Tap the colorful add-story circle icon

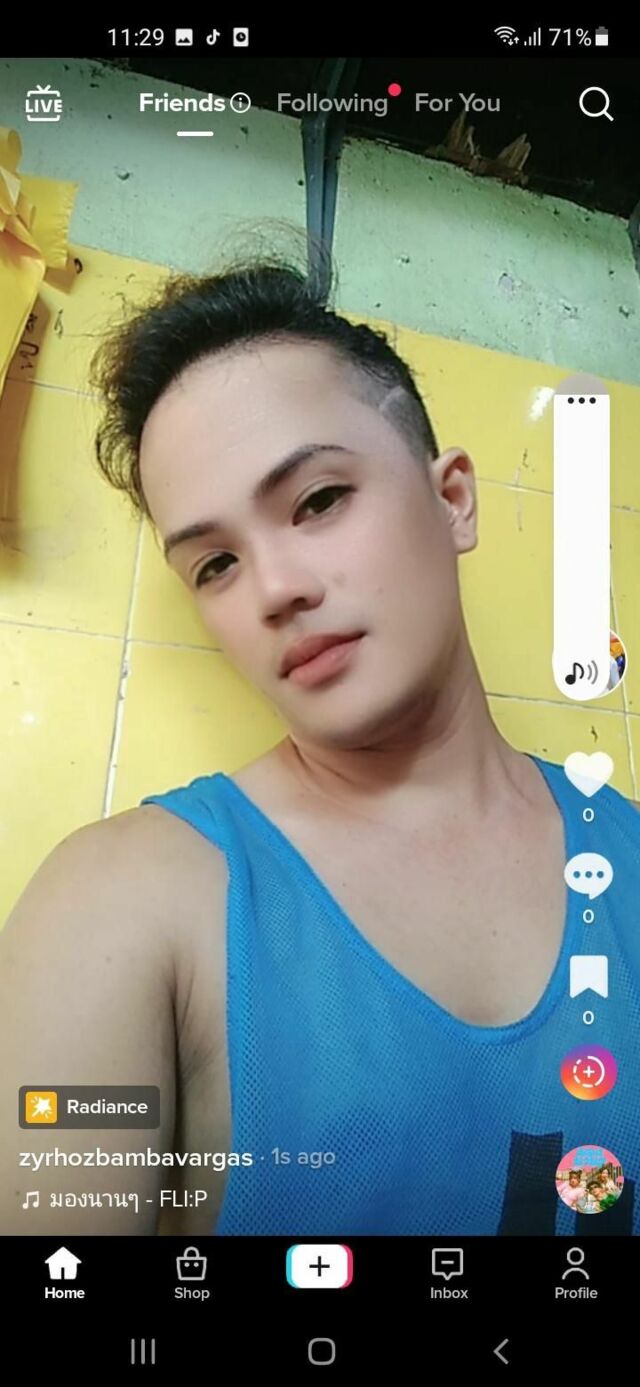point(588,1072)
